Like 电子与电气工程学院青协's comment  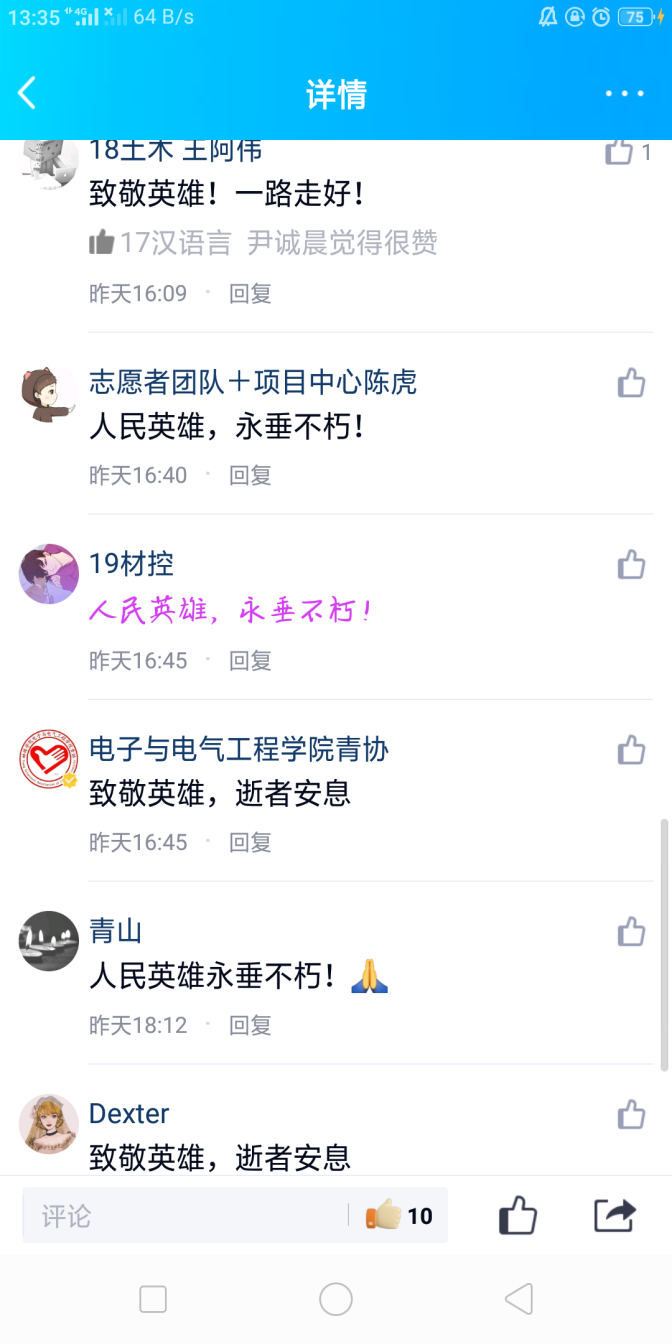(x=631, y=750)
